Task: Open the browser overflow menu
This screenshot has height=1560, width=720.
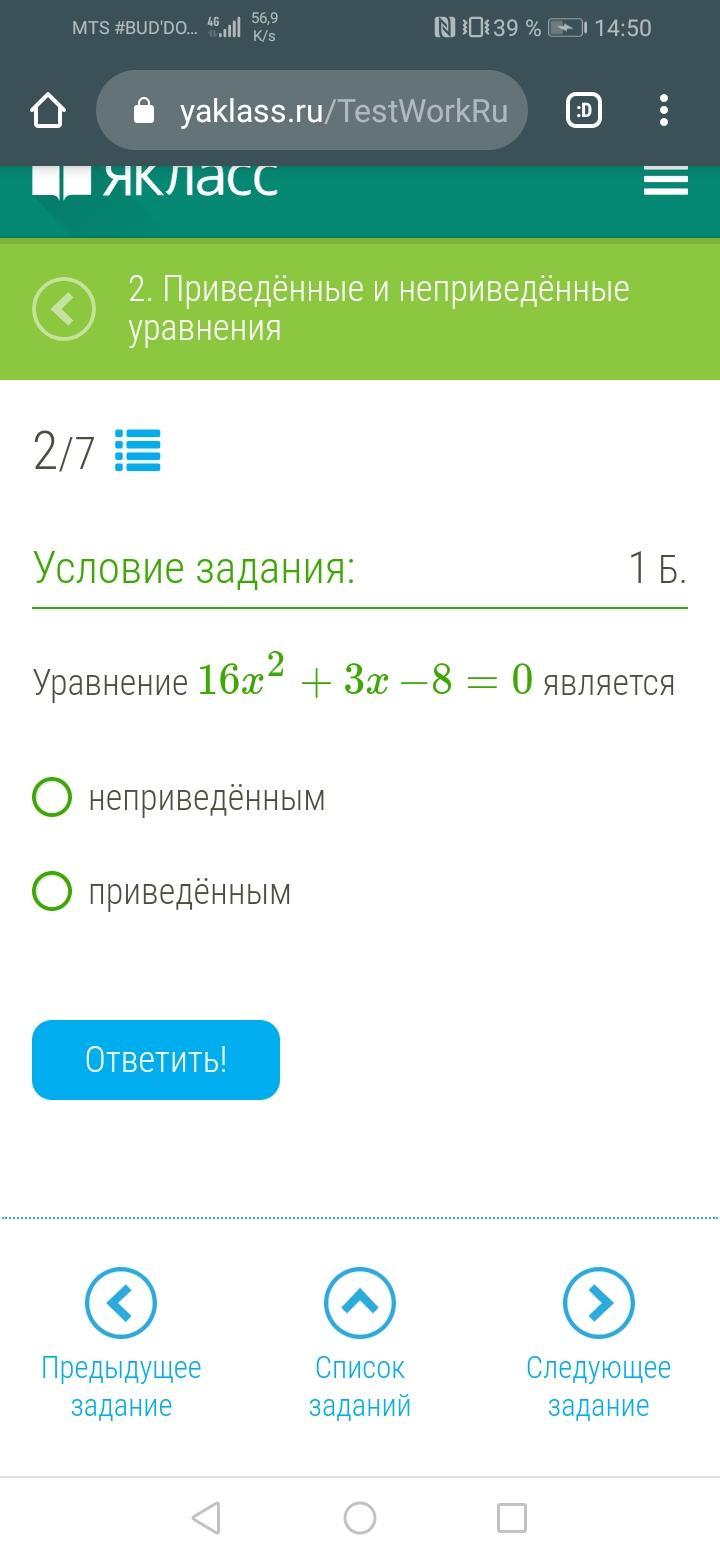Action: coord(664,110)
